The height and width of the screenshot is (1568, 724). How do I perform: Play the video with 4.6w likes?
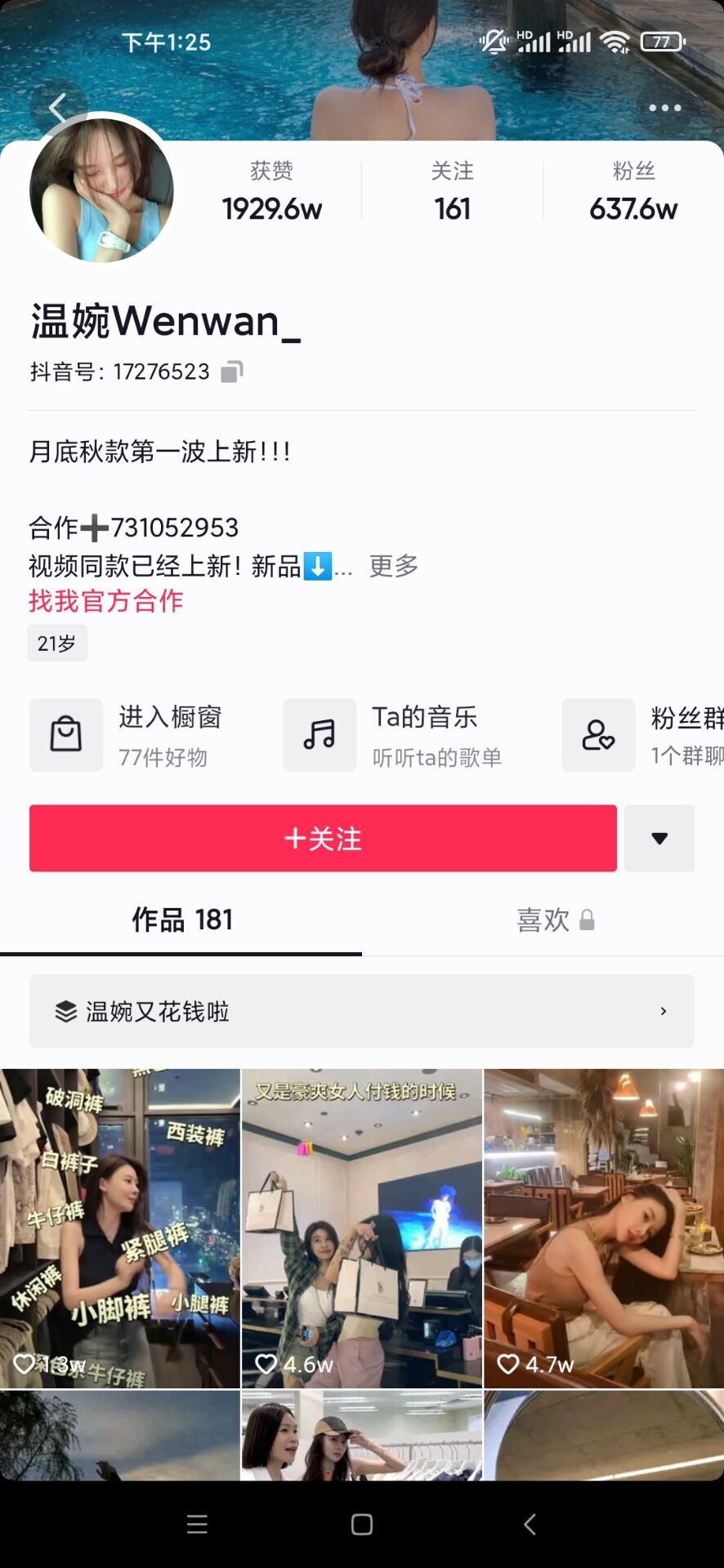[x=361, y=1228]
